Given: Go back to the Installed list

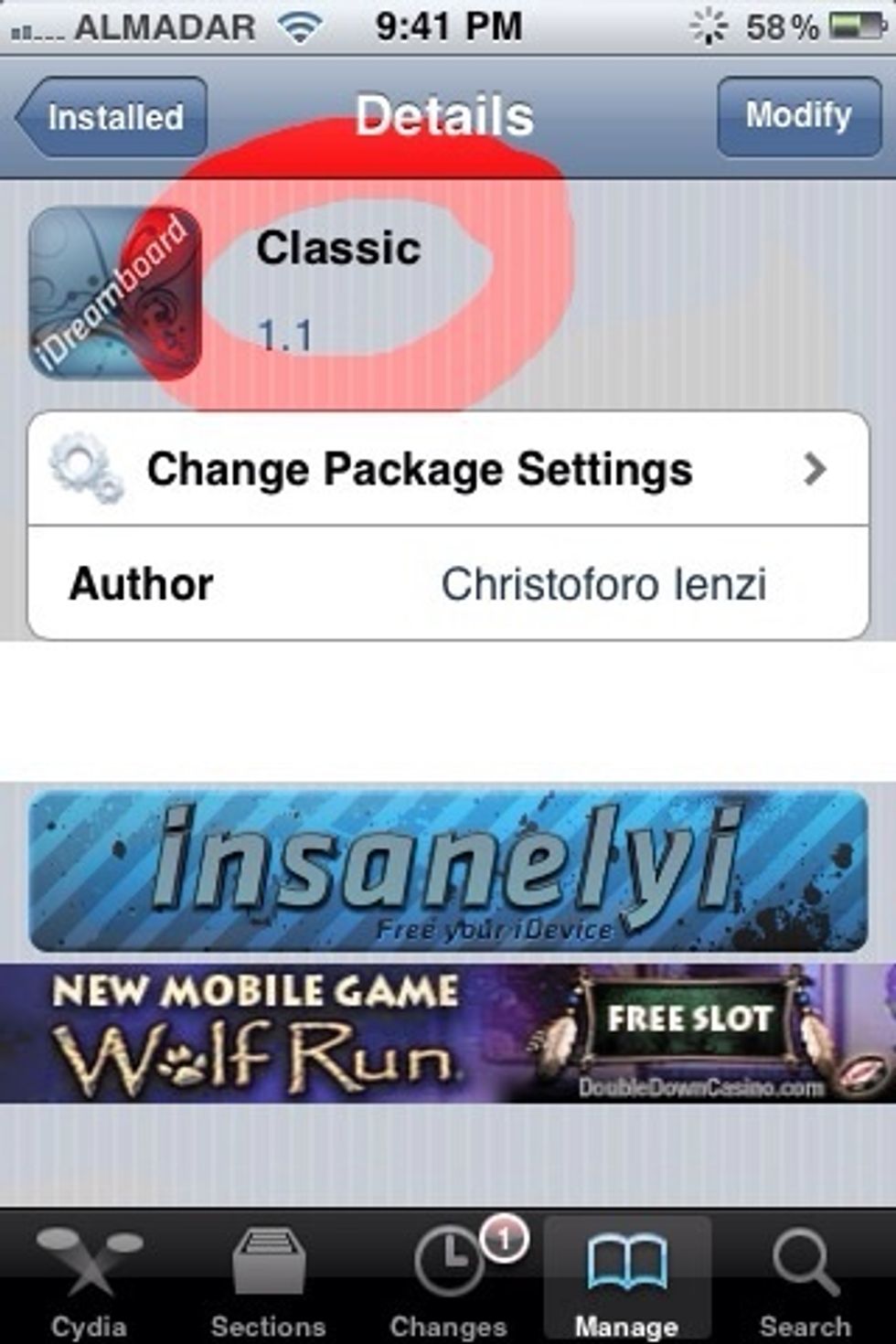Looking at the screenshot, I should [112, 117].
